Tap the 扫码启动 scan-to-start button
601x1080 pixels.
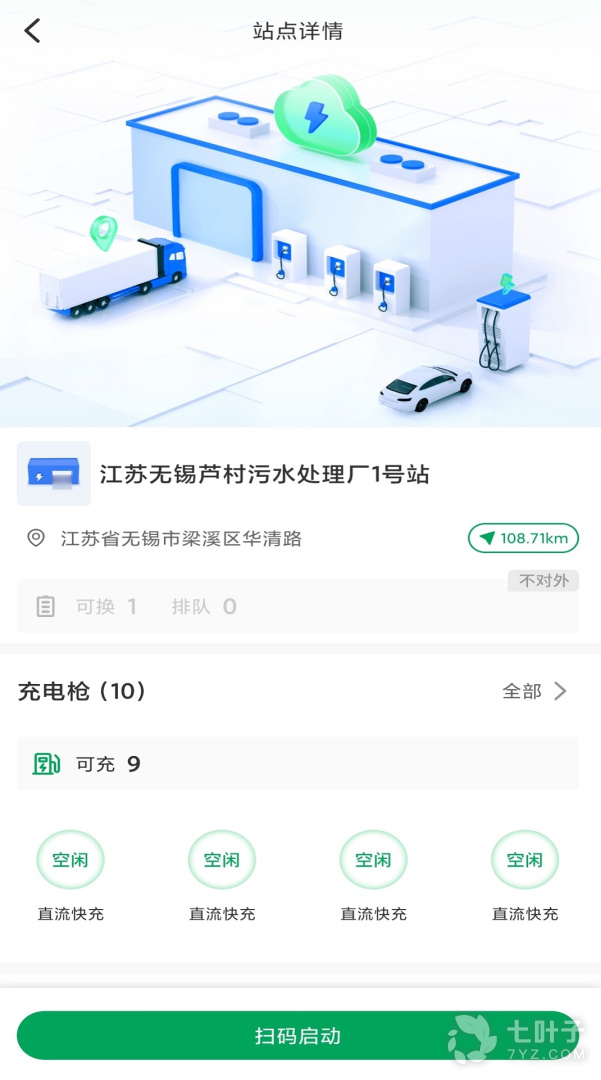298,1035
